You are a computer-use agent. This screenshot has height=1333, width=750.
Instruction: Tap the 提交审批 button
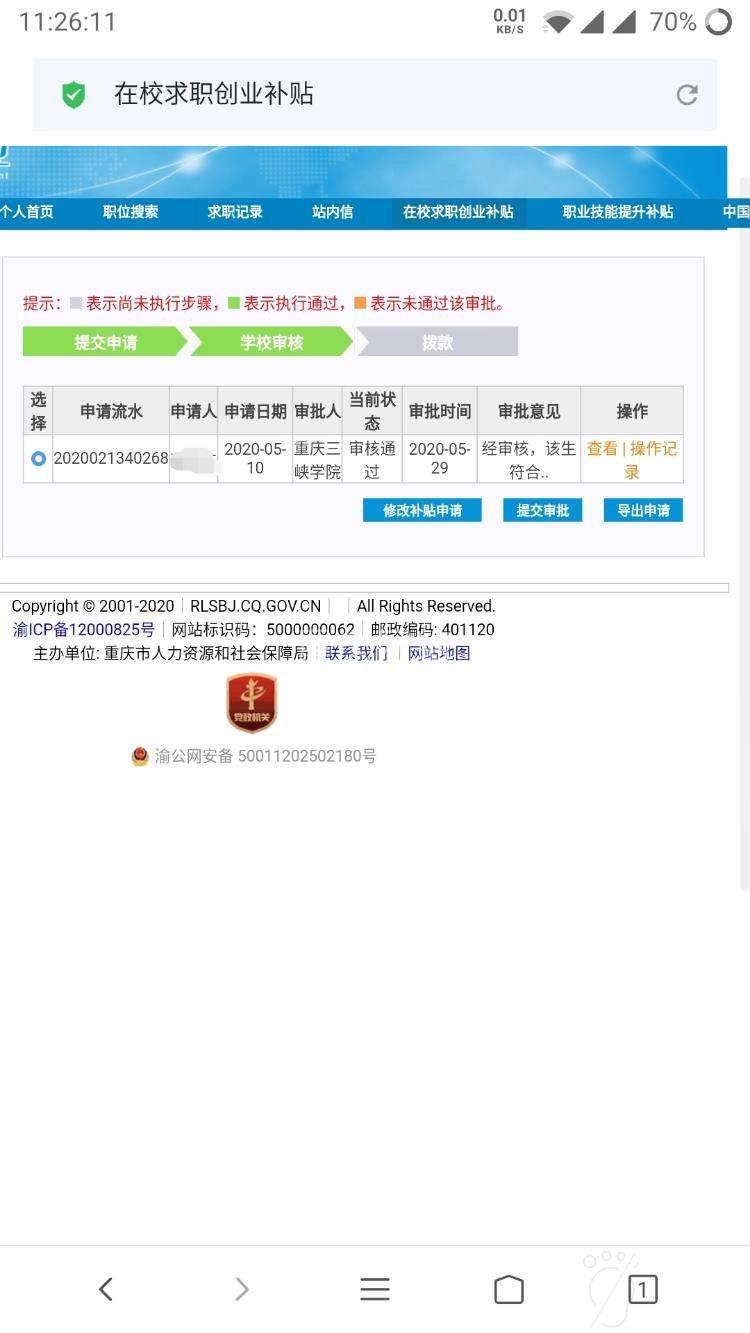point(542,511)
